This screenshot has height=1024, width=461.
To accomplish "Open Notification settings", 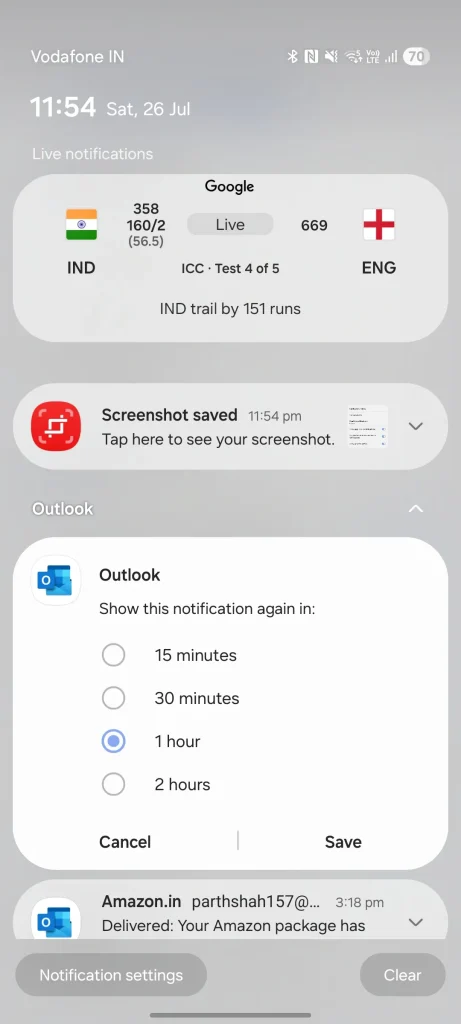I will click(x=111, y=975).
